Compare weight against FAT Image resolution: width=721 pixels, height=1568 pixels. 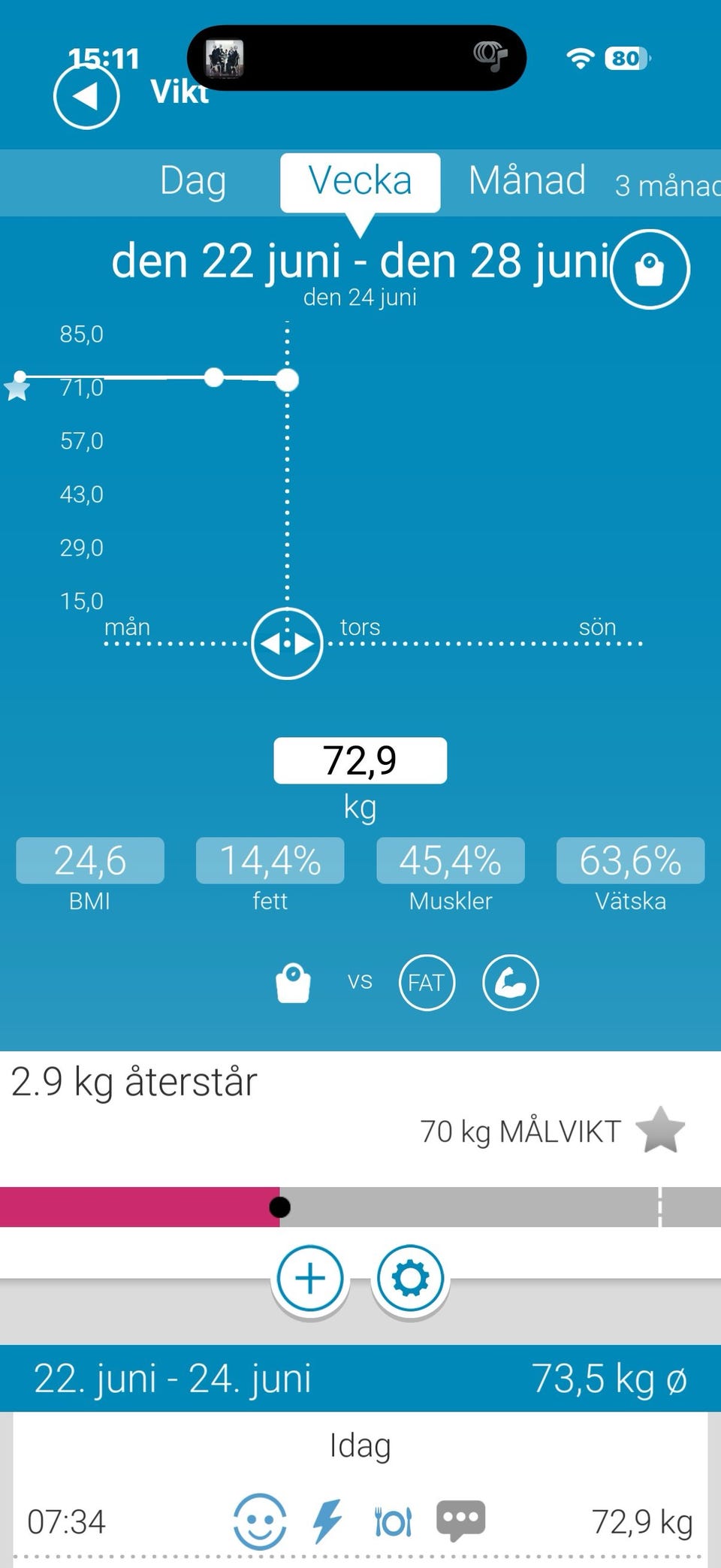pyautogui.click(x=427, y=983)
